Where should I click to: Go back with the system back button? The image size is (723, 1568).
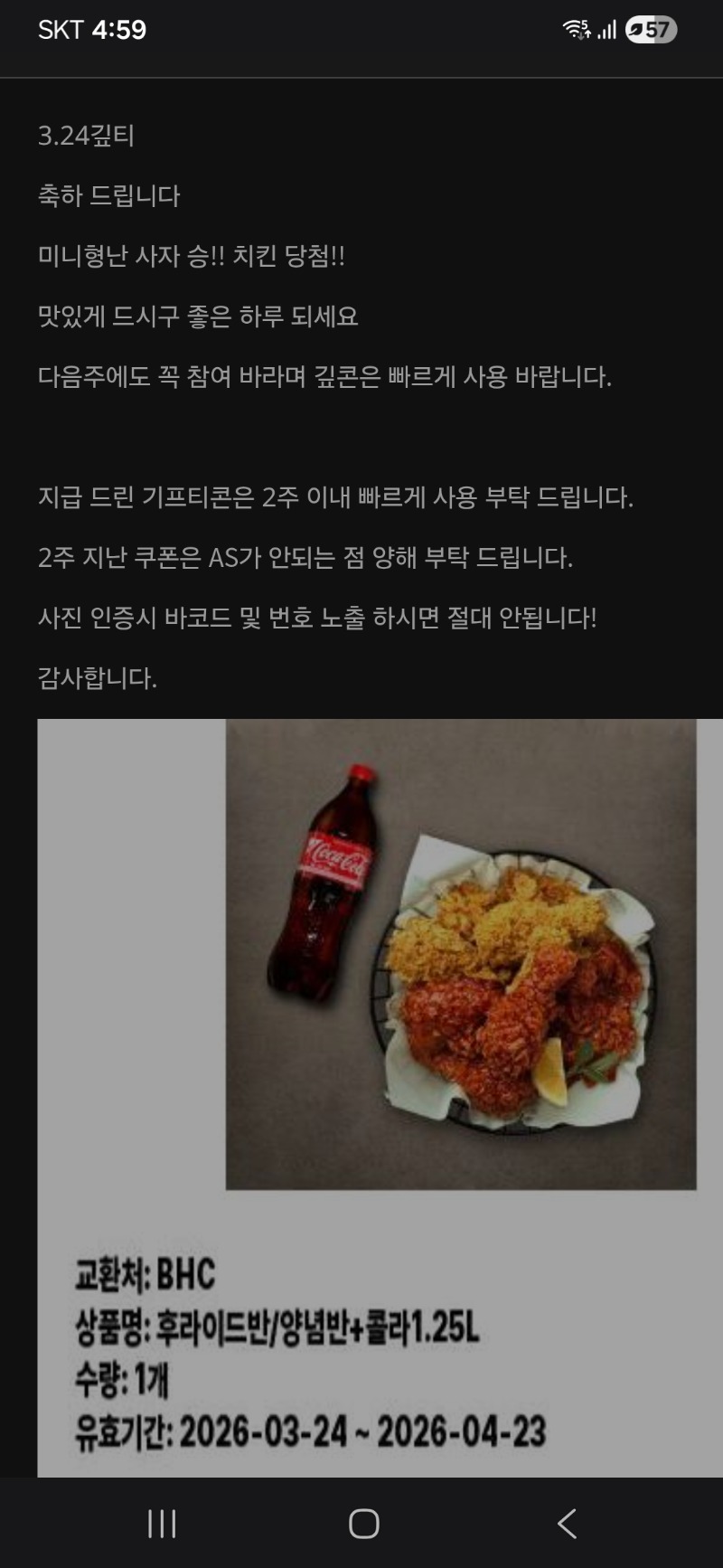point(567,1524)
